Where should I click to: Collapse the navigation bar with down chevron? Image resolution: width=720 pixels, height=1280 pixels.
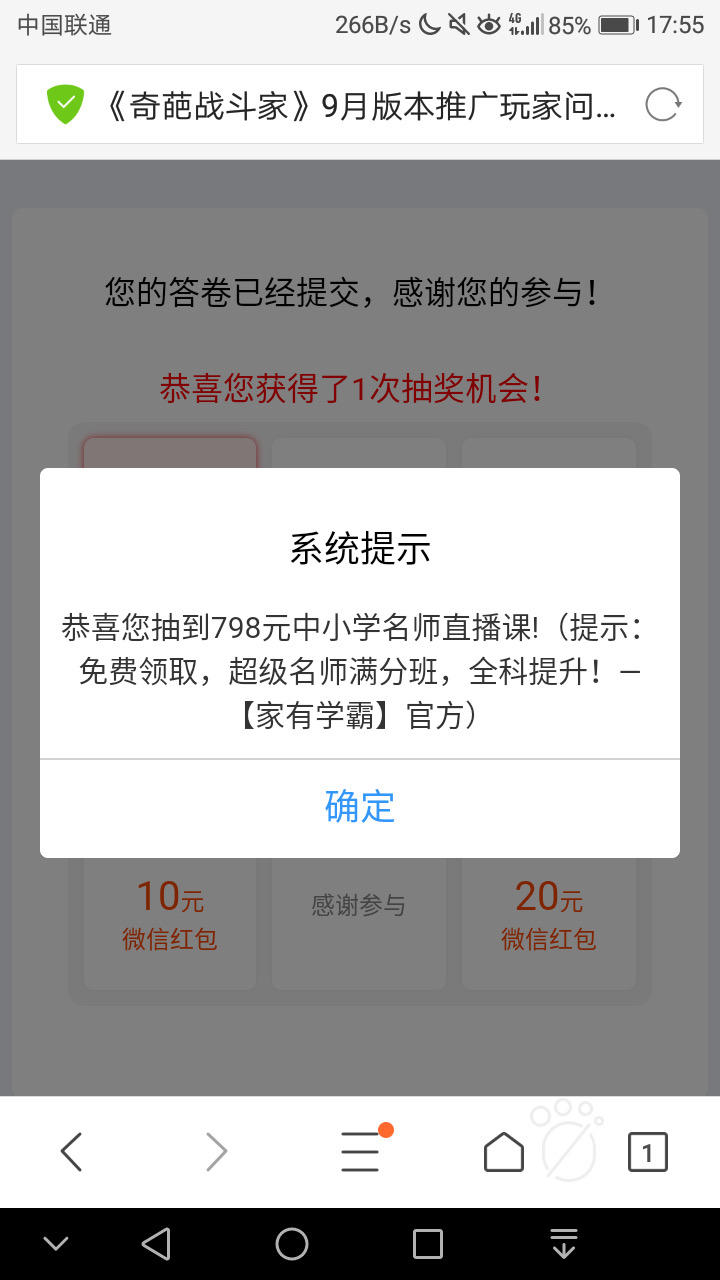pos(56,1243)
